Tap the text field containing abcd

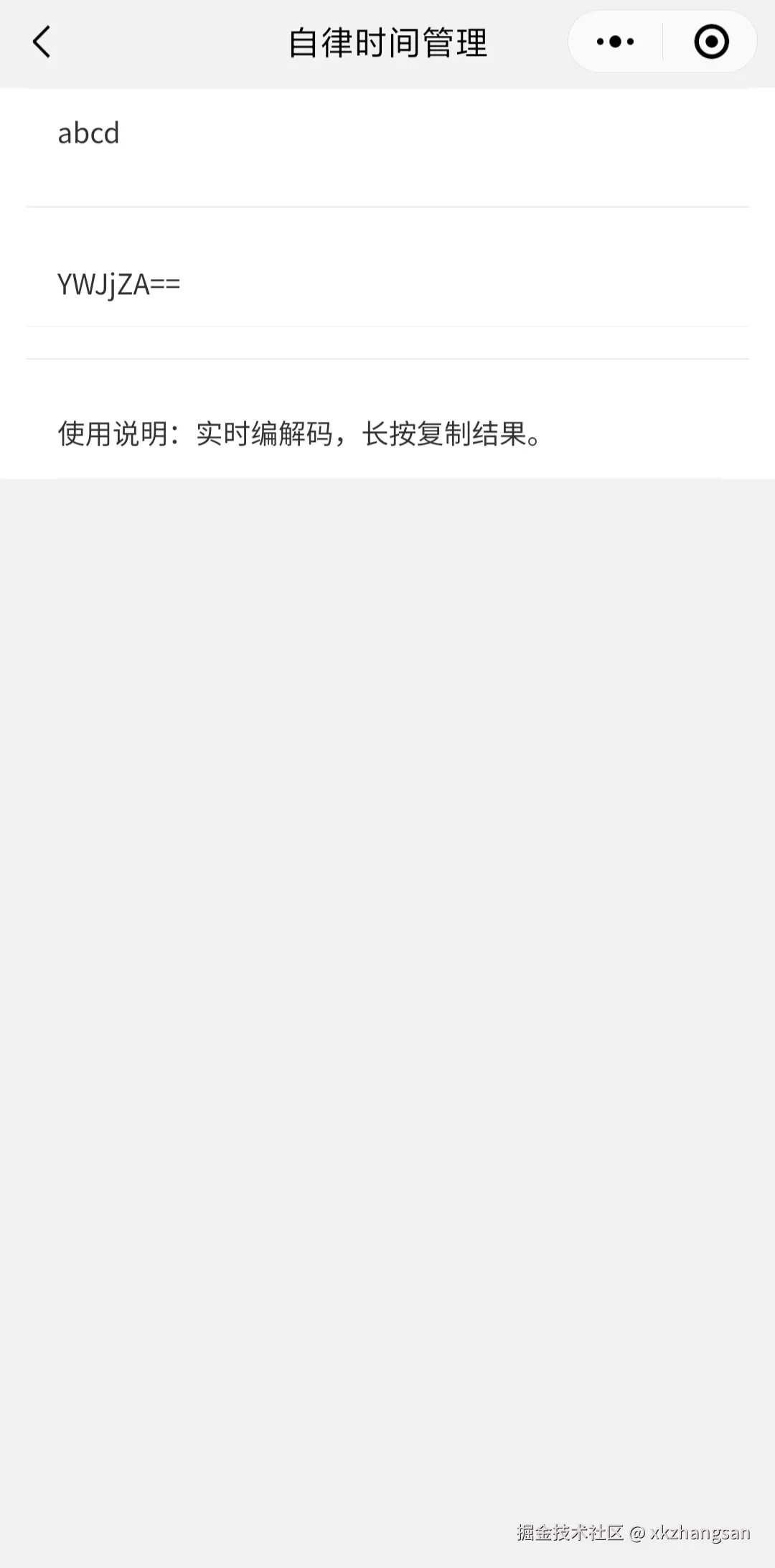pyautogui.click(x=387, y=144)
